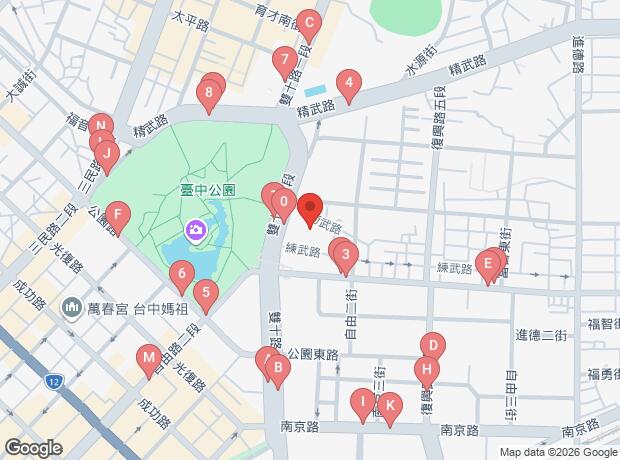Select map pin labeled C

(x=309, y=24)
